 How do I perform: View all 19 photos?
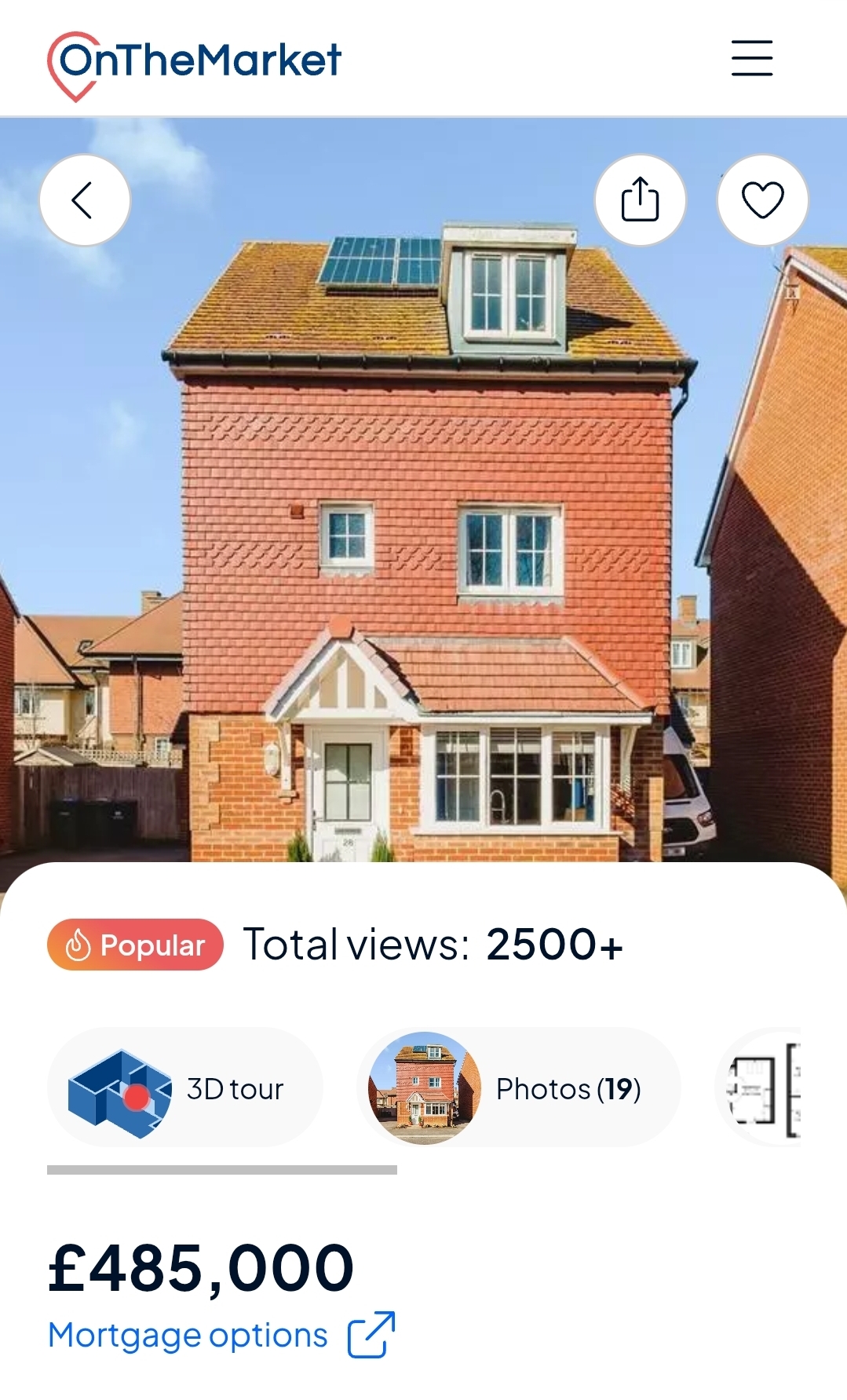point(519,1088)
